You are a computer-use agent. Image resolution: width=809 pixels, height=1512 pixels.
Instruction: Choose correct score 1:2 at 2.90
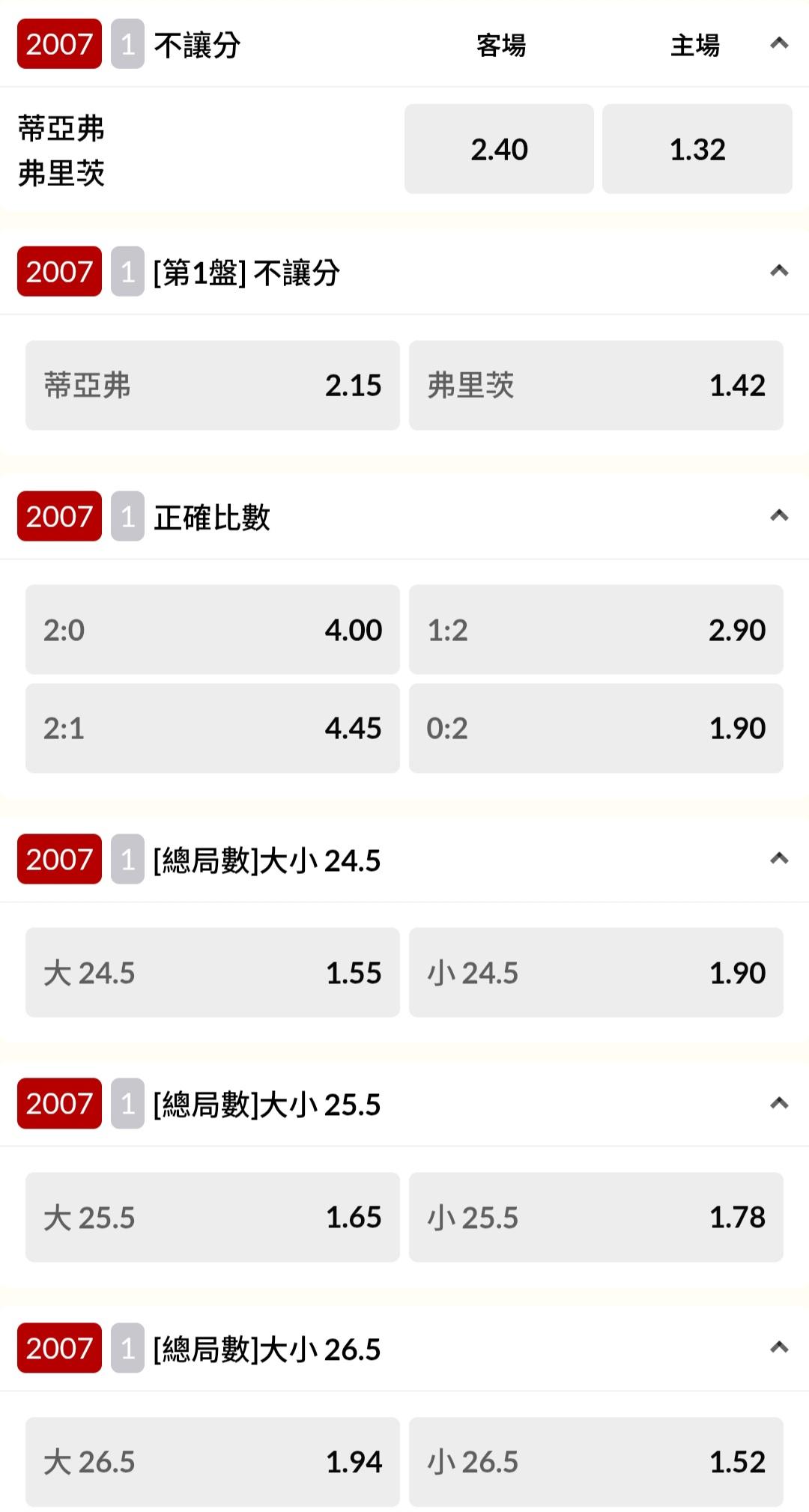pos(596,630)
